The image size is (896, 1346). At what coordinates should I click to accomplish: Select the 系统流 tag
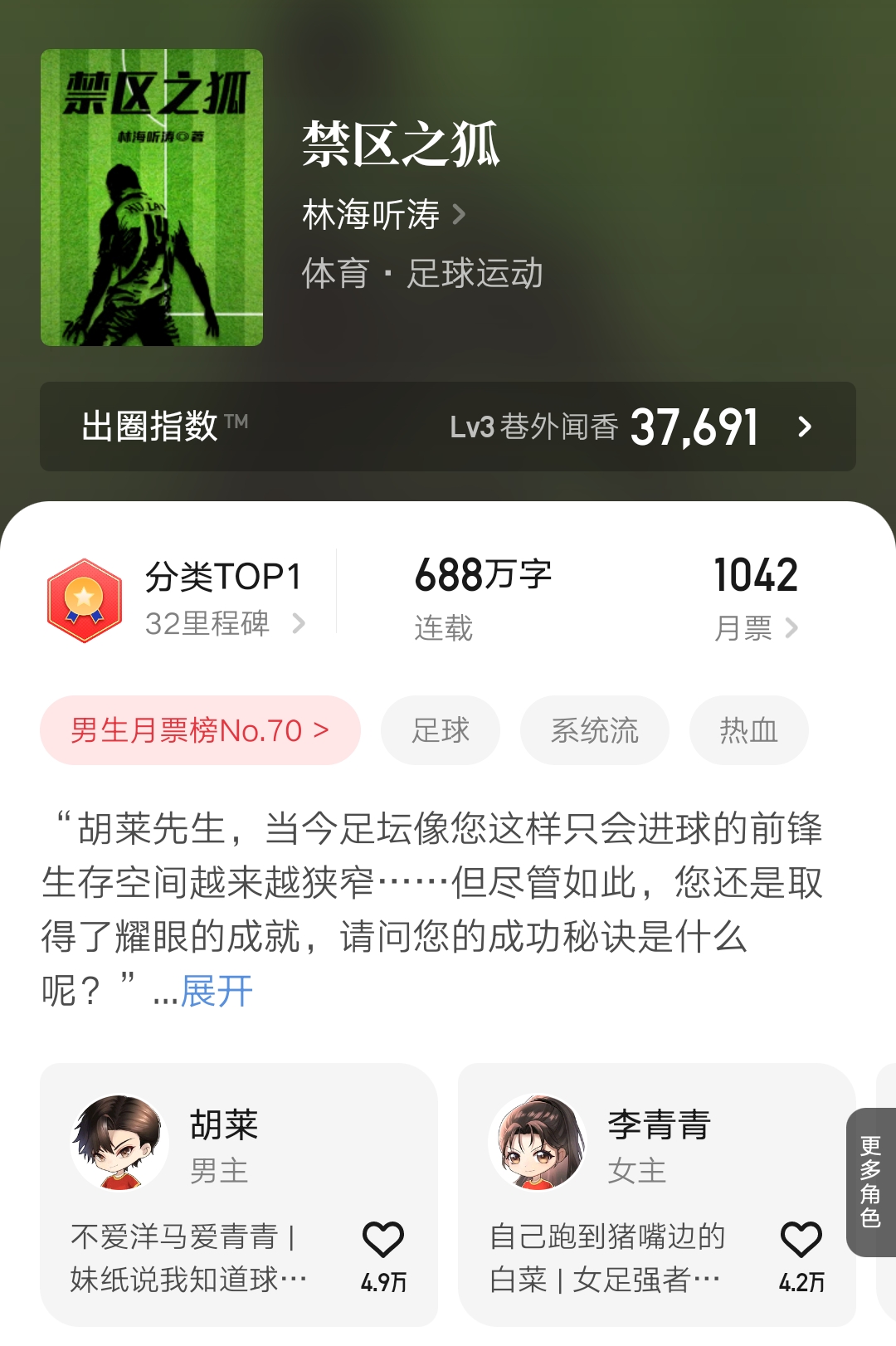[594, 730]
